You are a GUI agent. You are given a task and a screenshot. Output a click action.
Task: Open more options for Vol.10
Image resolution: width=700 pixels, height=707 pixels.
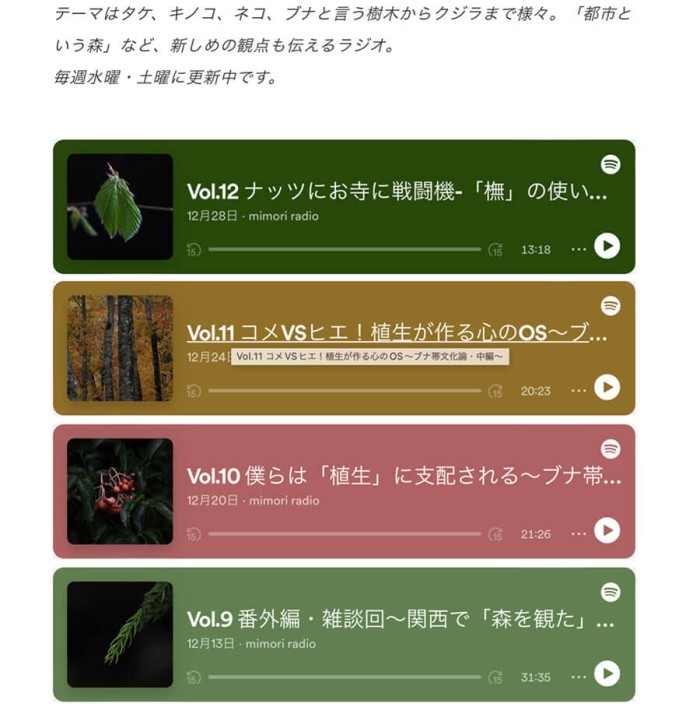coord(578,533)
